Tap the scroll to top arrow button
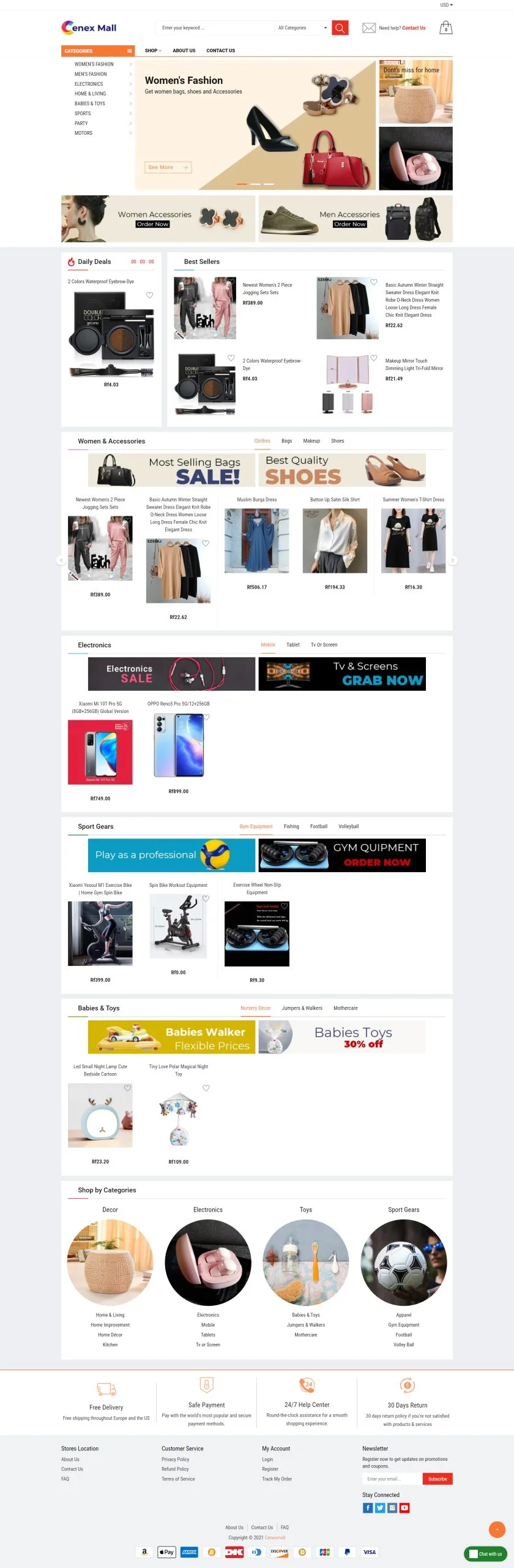 497,1529
